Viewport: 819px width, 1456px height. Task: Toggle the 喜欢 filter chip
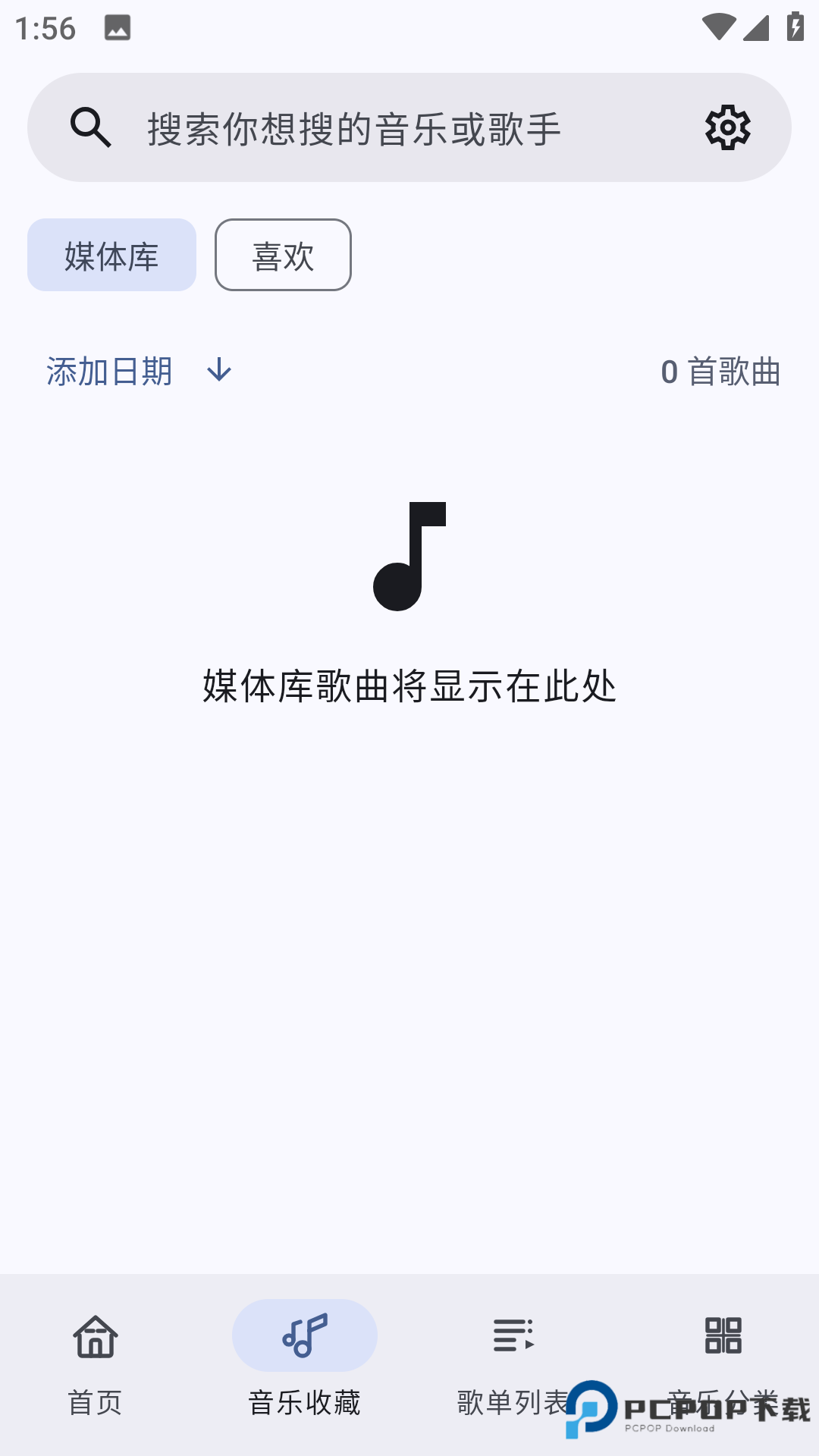click(282, 255)
